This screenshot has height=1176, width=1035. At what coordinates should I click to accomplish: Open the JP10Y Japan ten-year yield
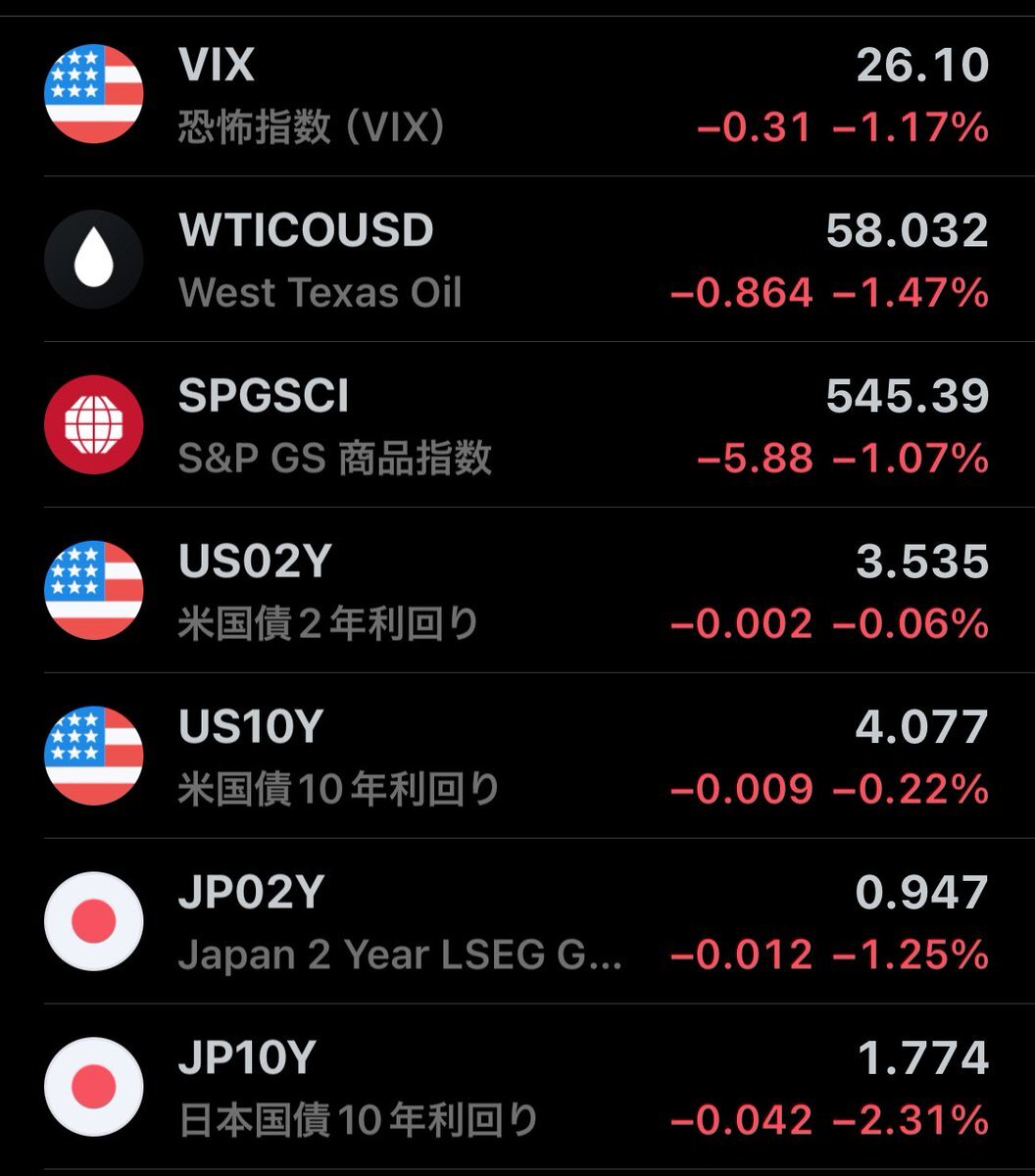[x=517, y=1088]
